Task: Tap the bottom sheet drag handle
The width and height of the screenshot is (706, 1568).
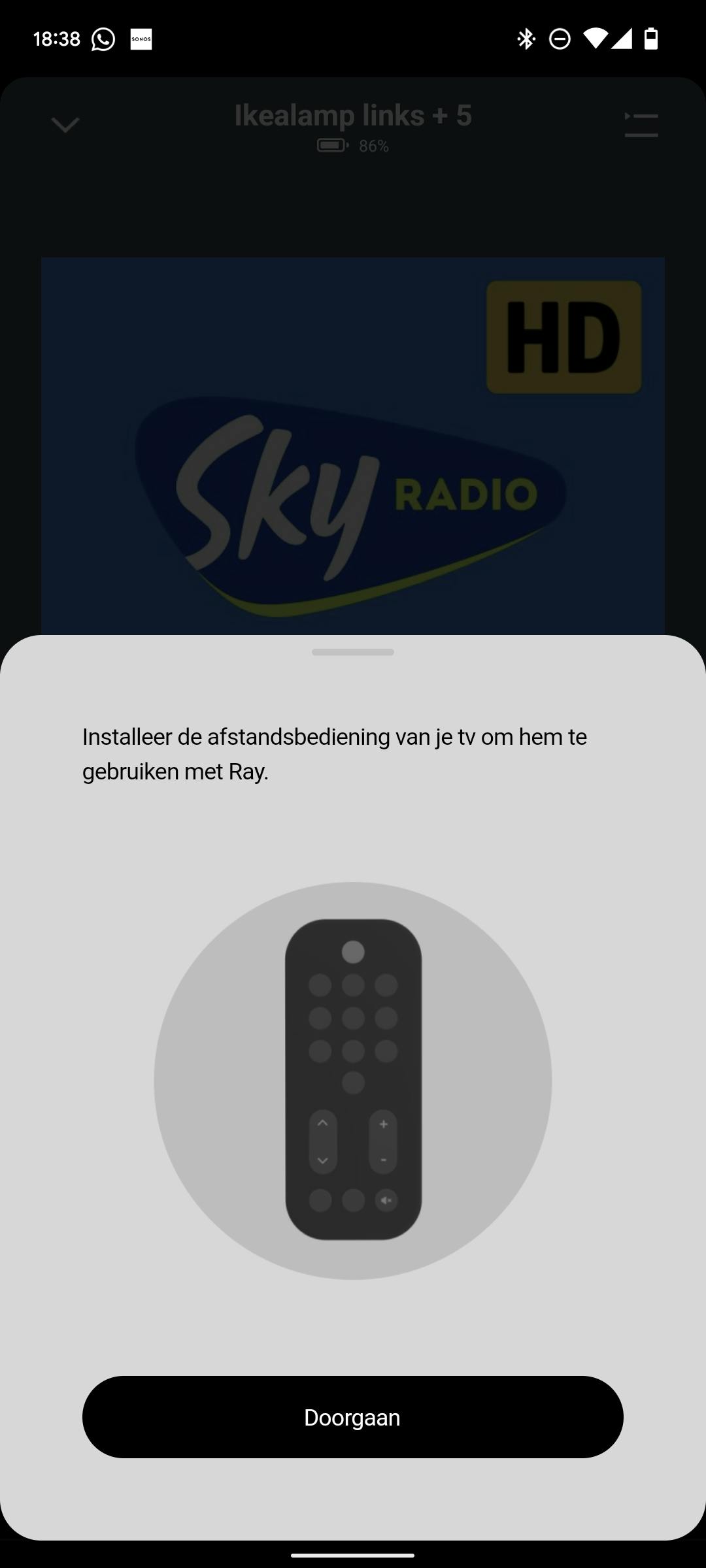Action: click(352, 652)
